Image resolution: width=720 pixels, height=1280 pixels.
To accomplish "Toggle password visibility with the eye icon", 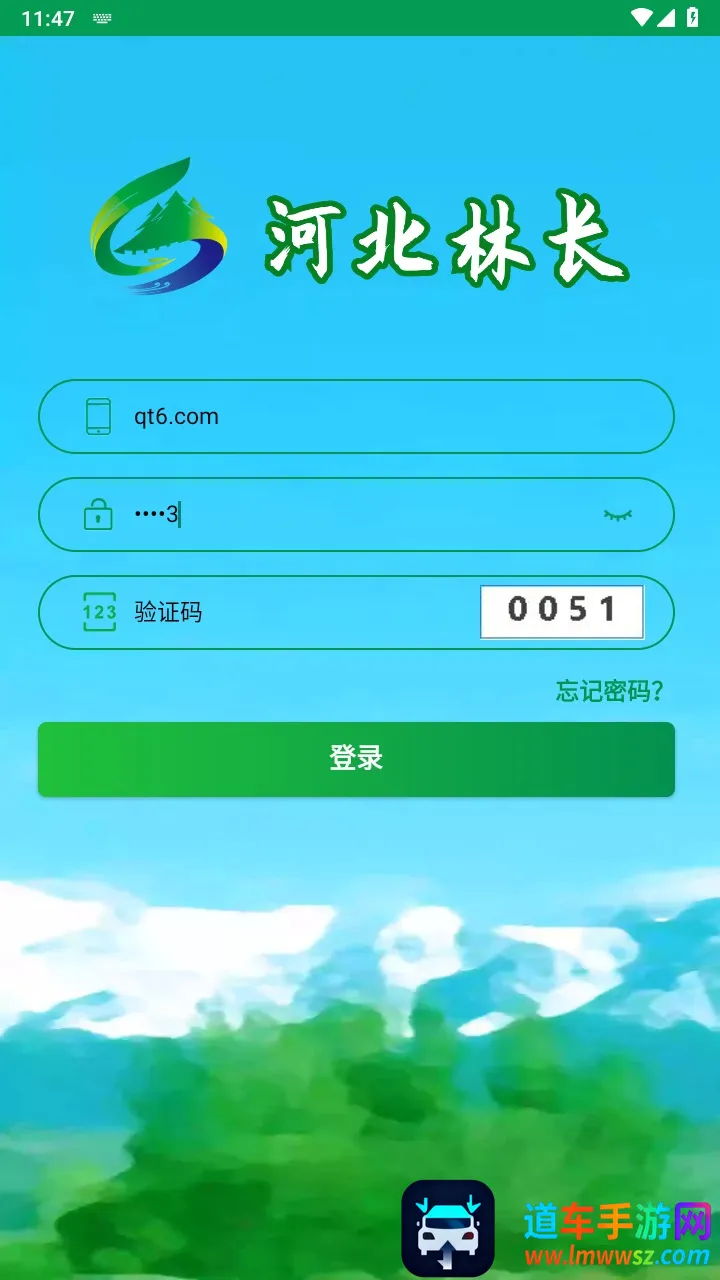I will pos(618,515).
